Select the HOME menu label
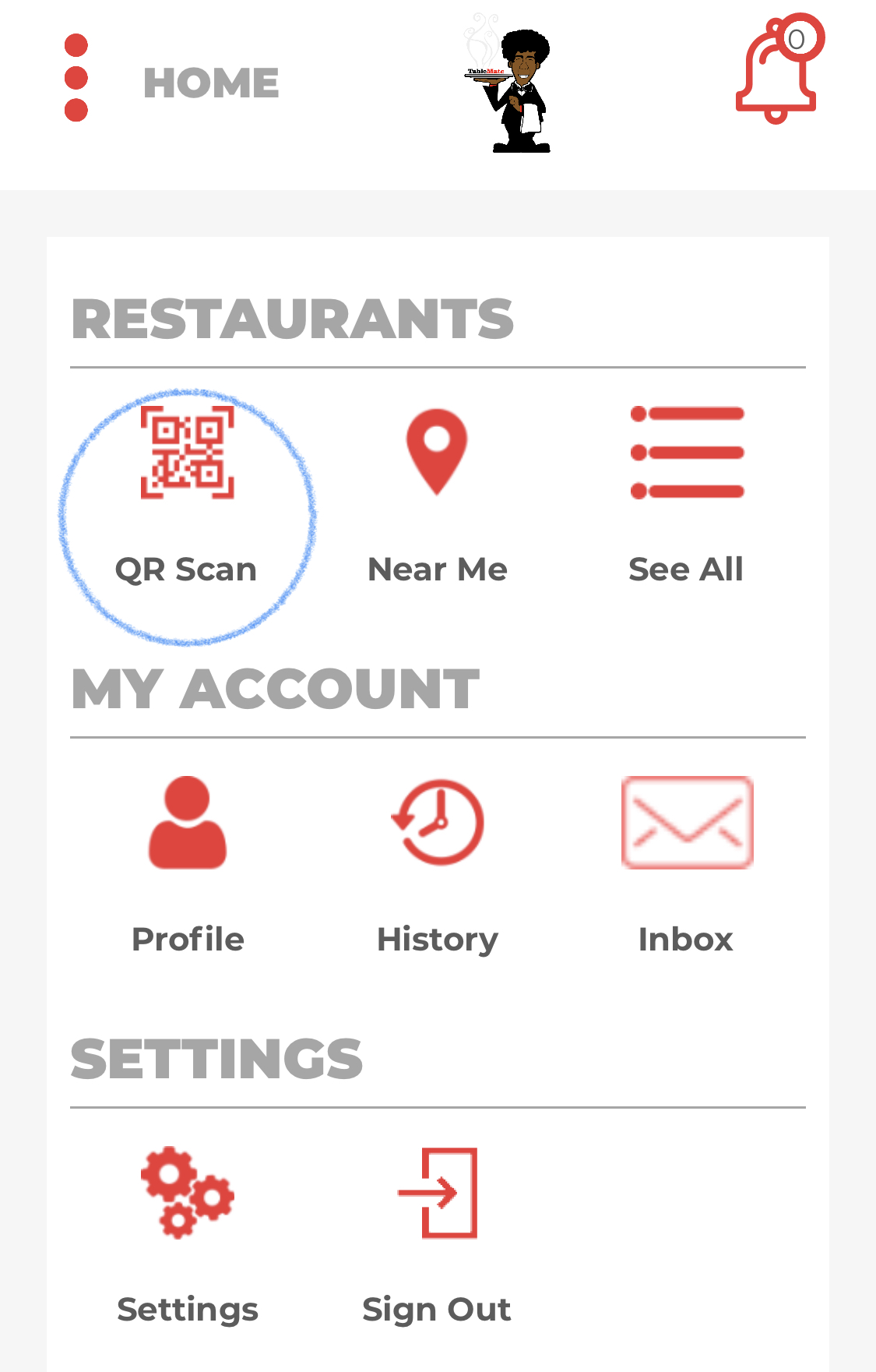This screenshot has width=876, height=1372. (x=209, y=82)
